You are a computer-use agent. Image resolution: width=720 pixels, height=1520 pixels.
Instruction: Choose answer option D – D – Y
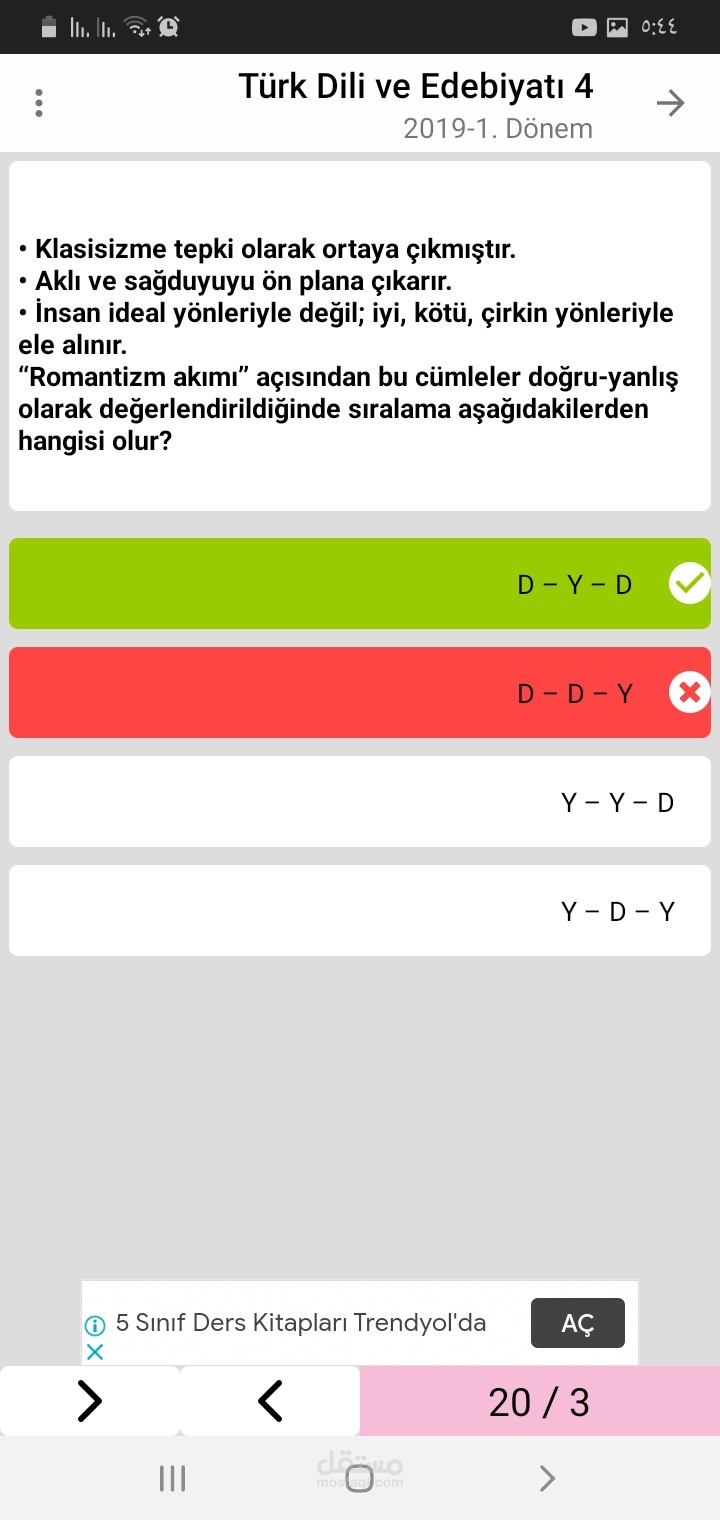click(360, 693)
